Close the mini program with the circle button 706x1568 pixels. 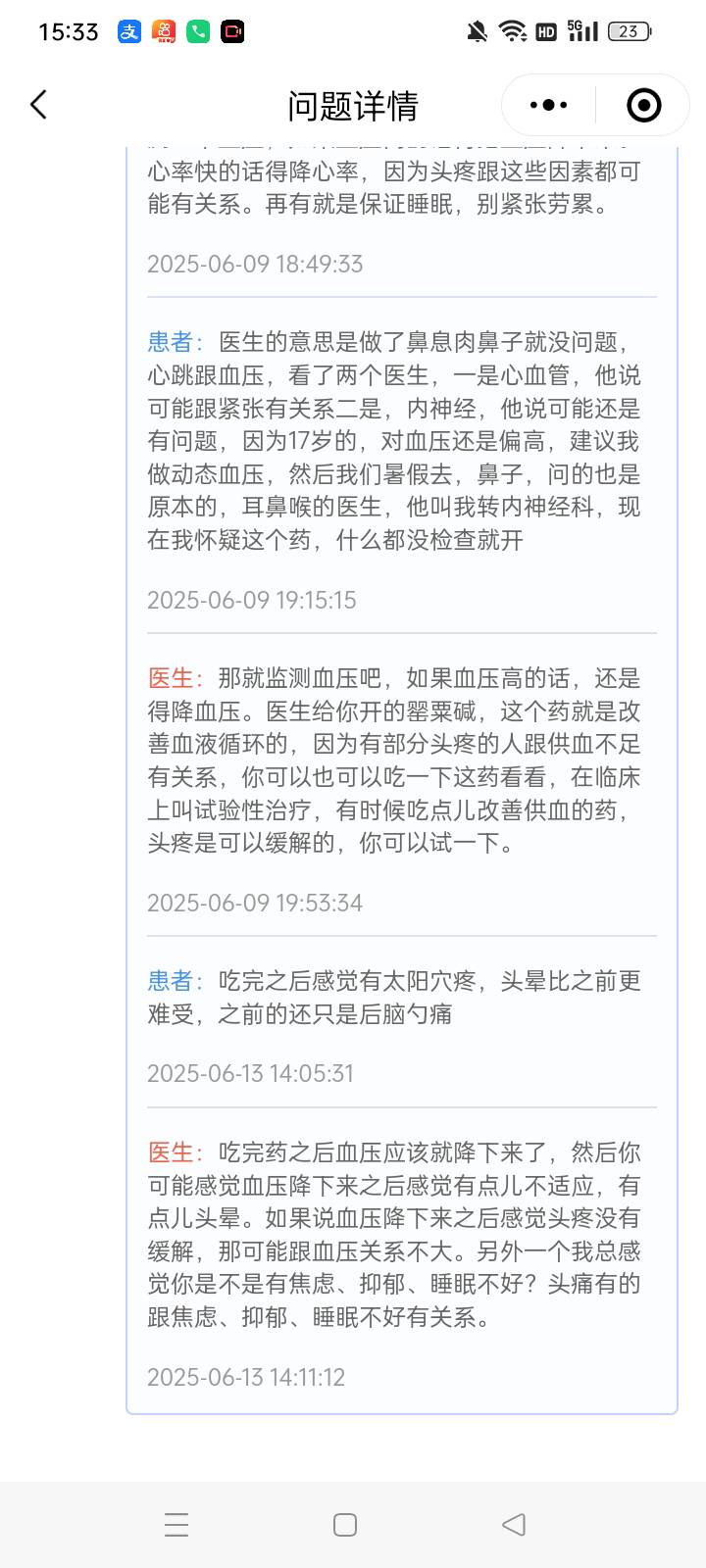click(x=643, y=105)
